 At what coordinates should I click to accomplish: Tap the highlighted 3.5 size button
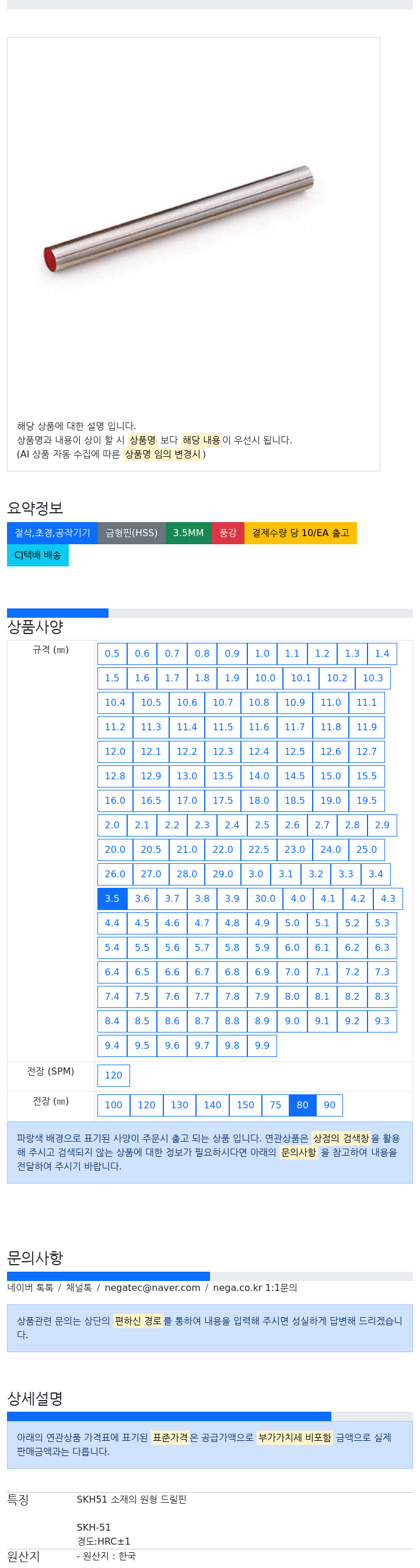coord(112,898)
